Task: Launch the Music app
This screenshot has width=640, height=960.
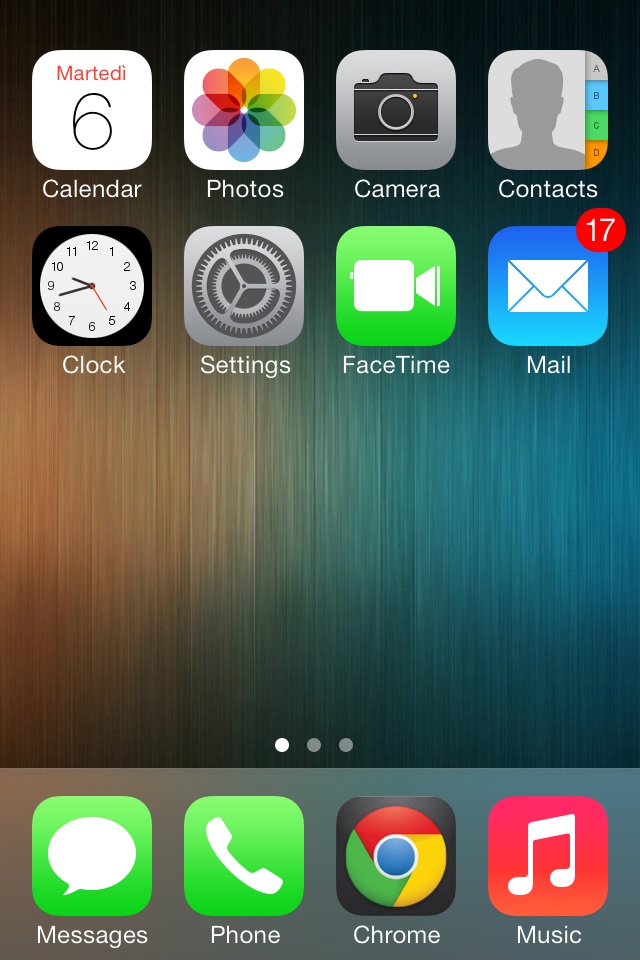Action: [x=548, y=856]
